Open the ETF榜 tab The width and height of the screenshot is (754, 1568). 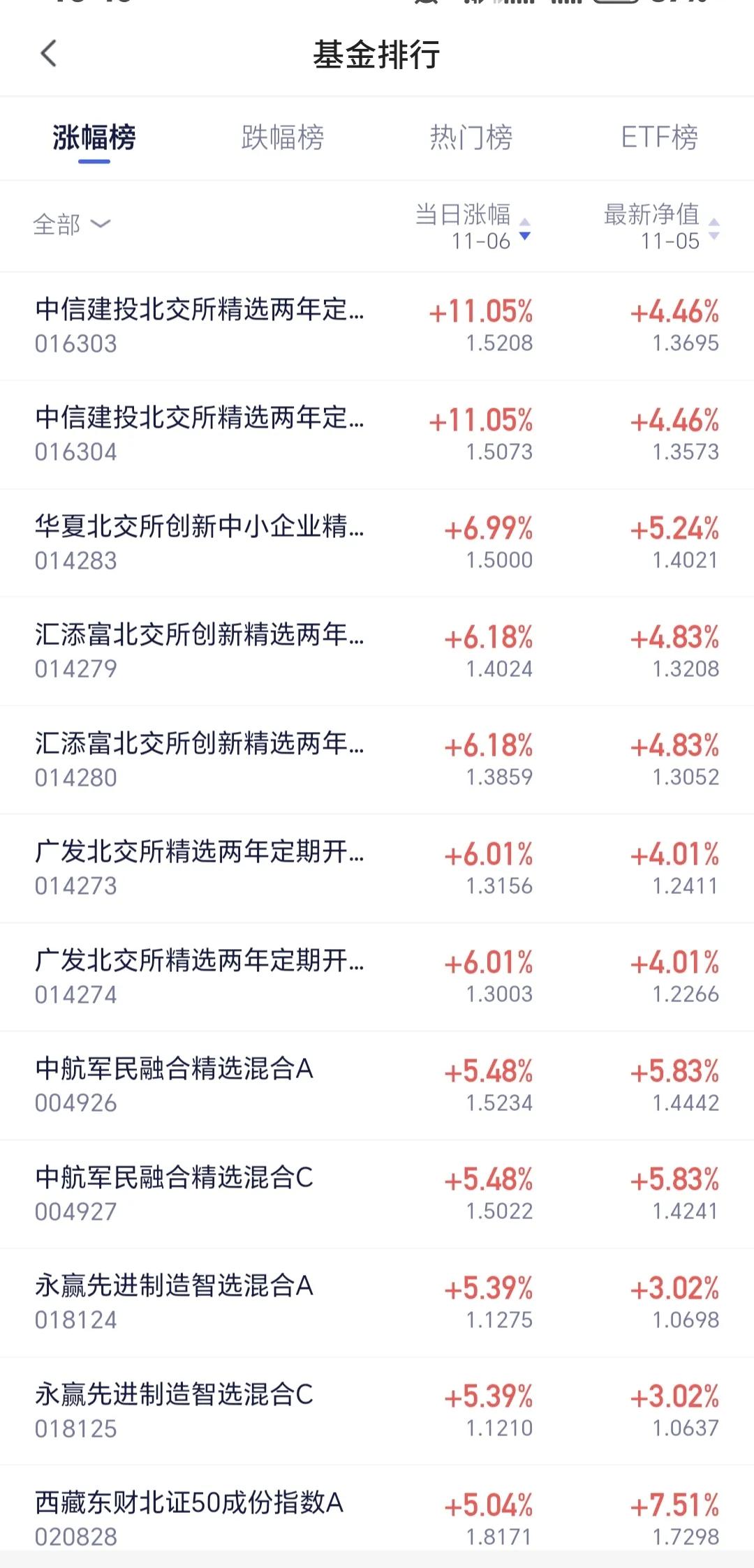(660, 137)
